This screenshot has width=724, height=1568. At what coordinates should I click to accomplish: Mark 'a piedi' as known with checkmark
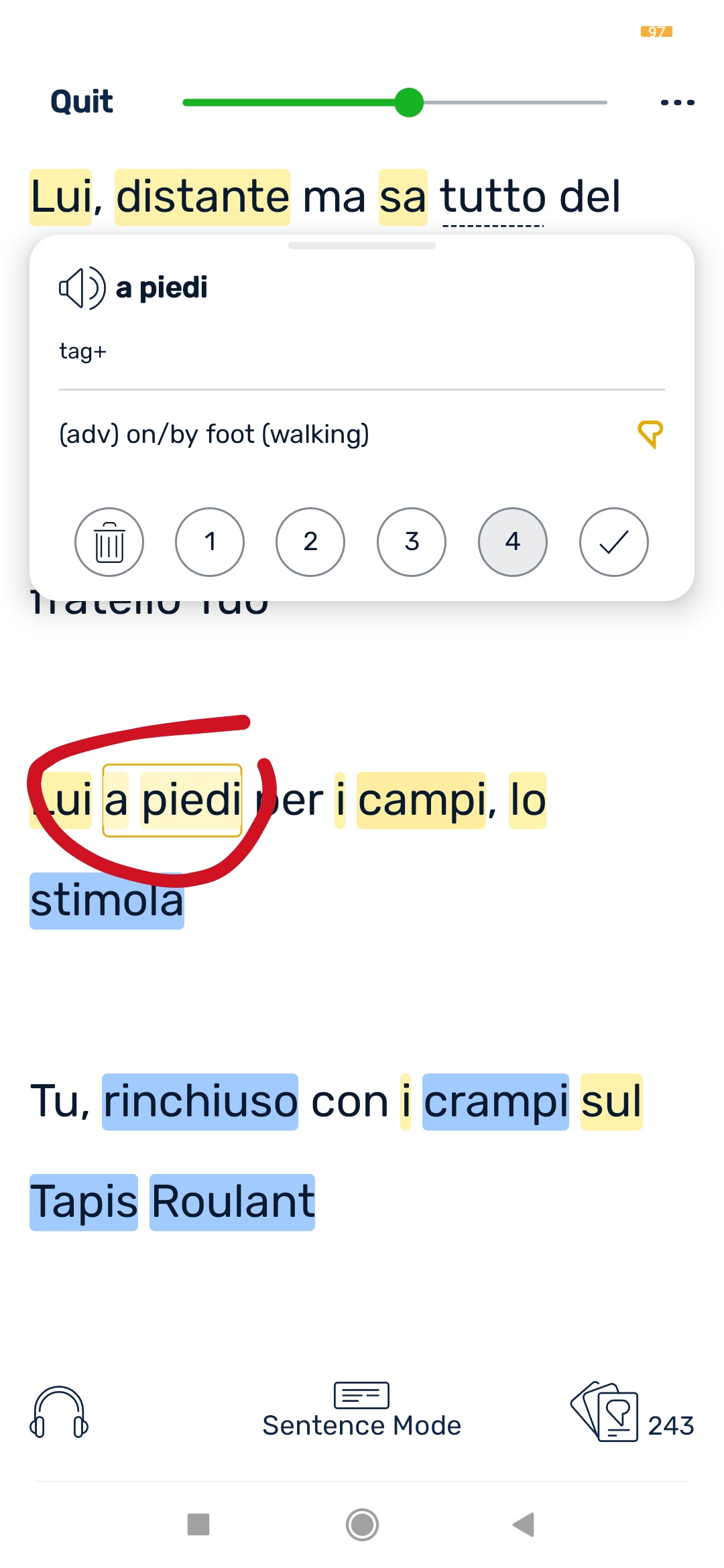point(613,542)
